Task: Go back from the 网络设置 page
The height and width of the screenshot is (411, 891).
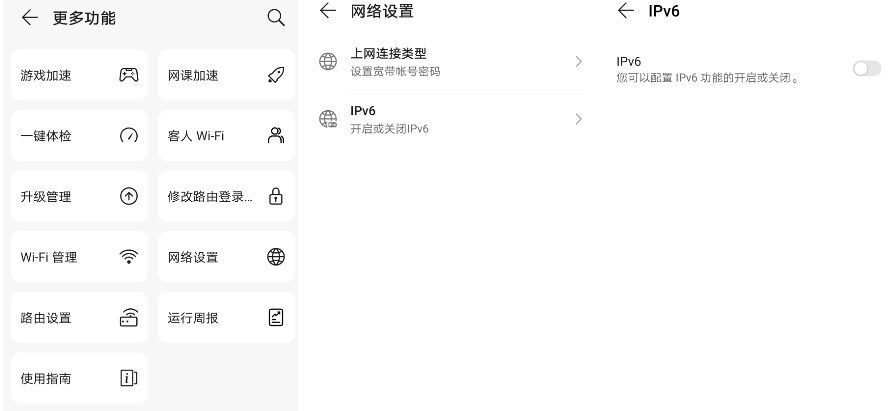Action: click(326, 11)
